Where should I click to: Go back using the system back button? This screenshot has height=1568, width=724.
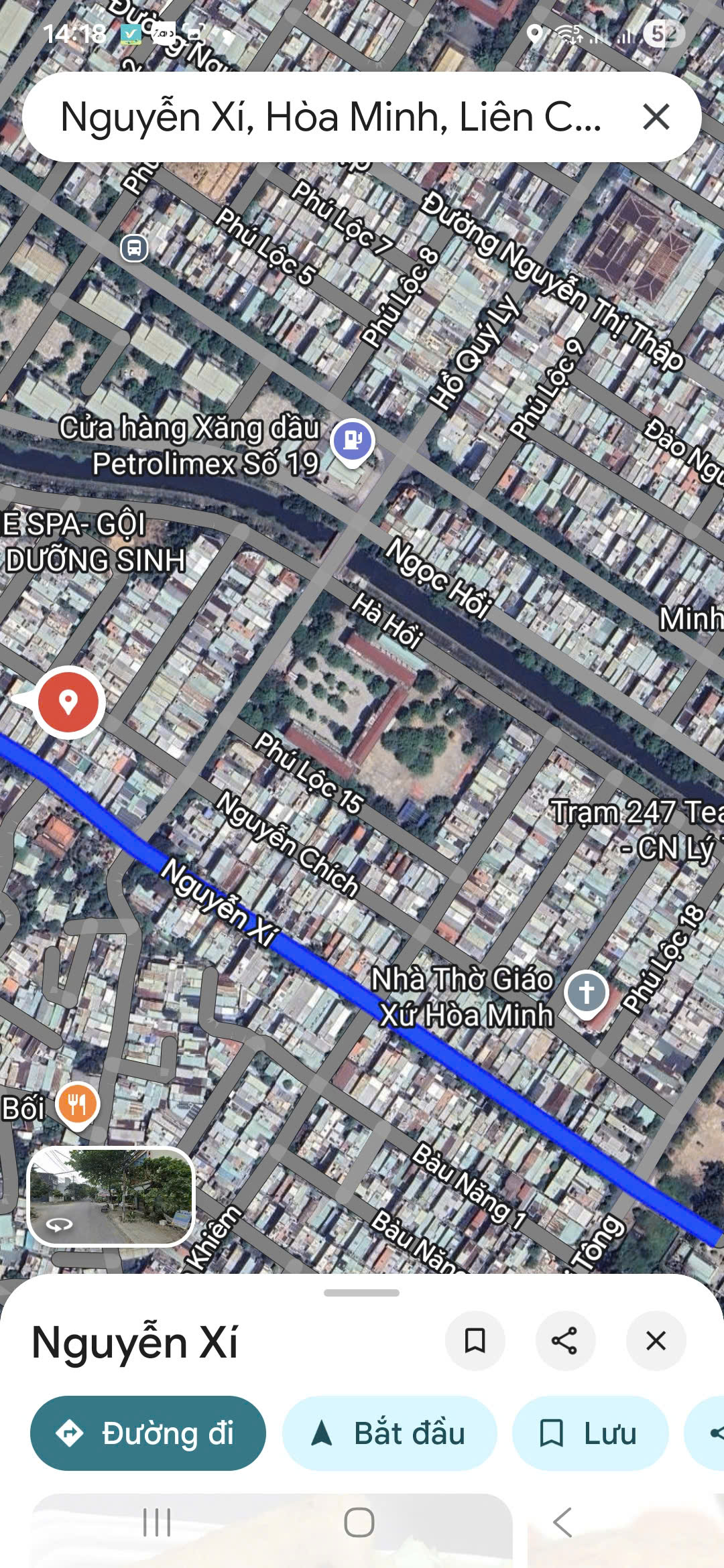point(563,1522)
